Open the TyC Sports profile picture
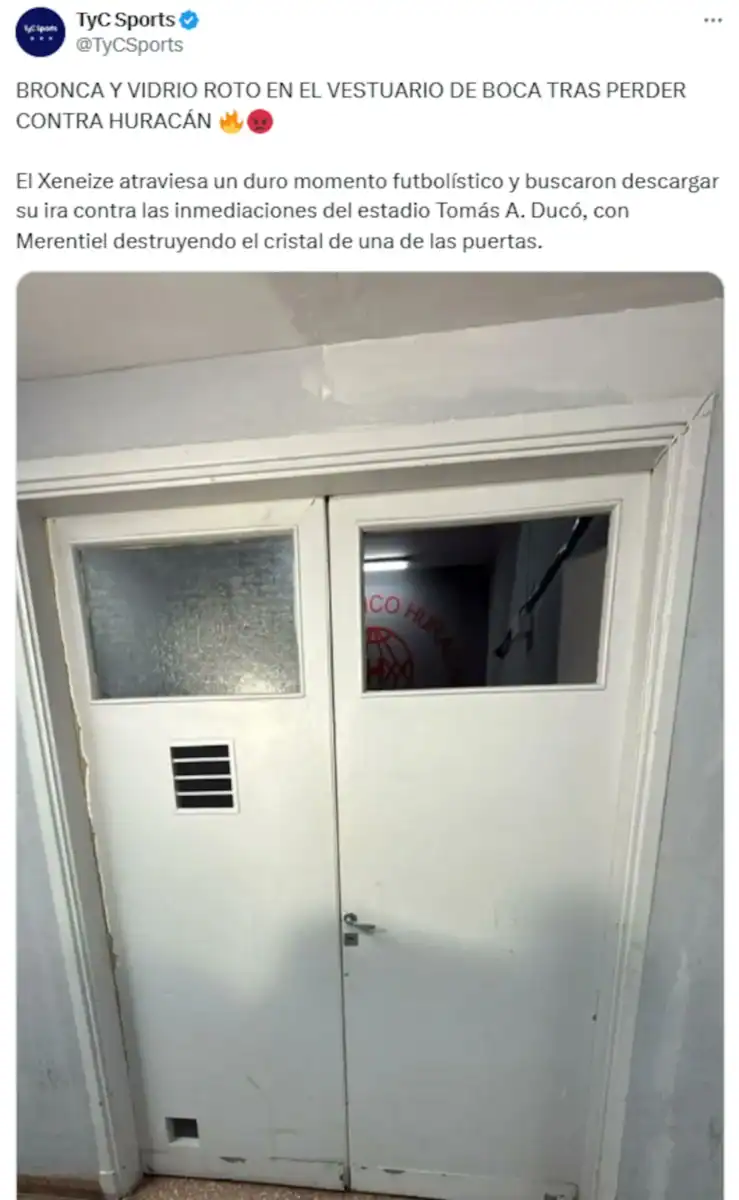The height and width of the screenshot is (1200, 739). [x=40, y=31]
